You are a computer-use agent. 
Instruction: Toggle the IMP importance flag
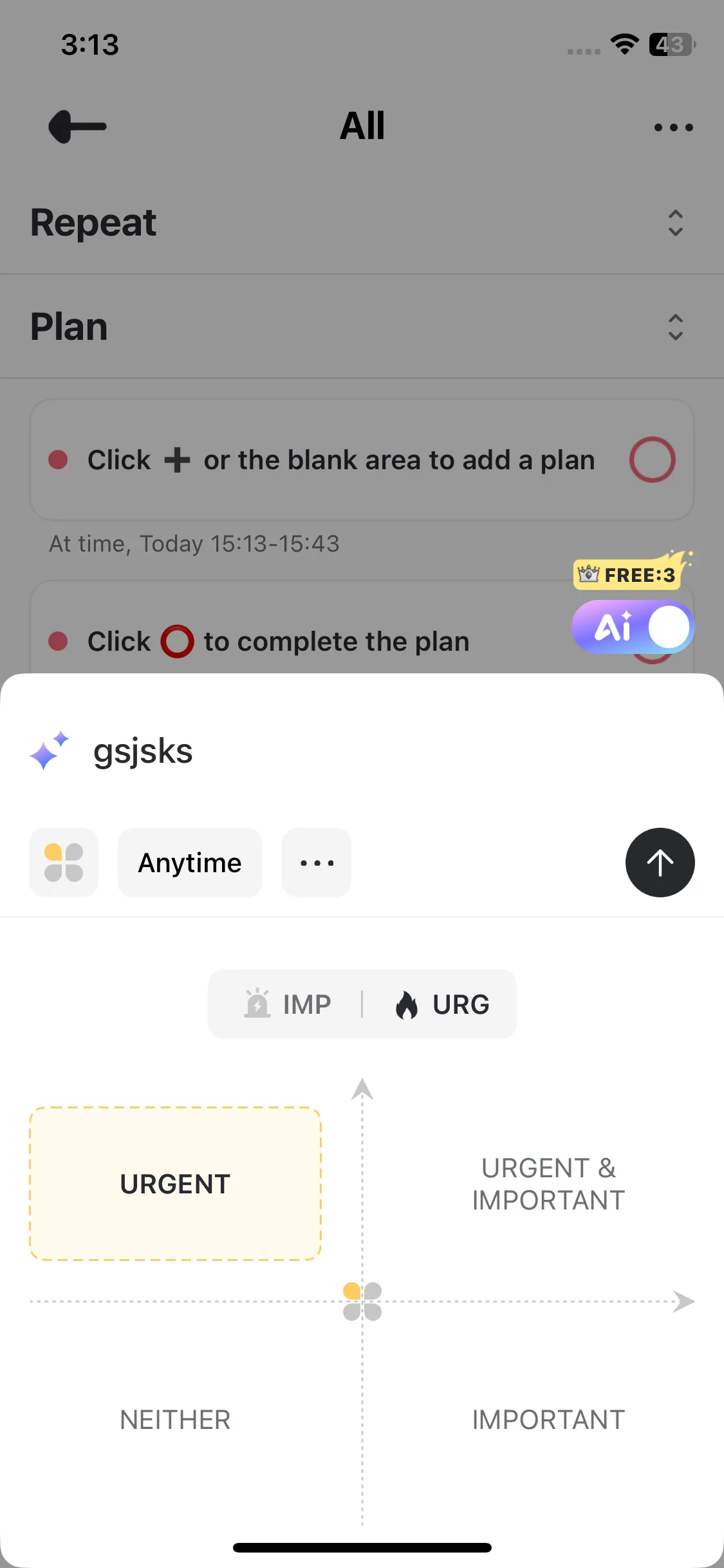288,1004
